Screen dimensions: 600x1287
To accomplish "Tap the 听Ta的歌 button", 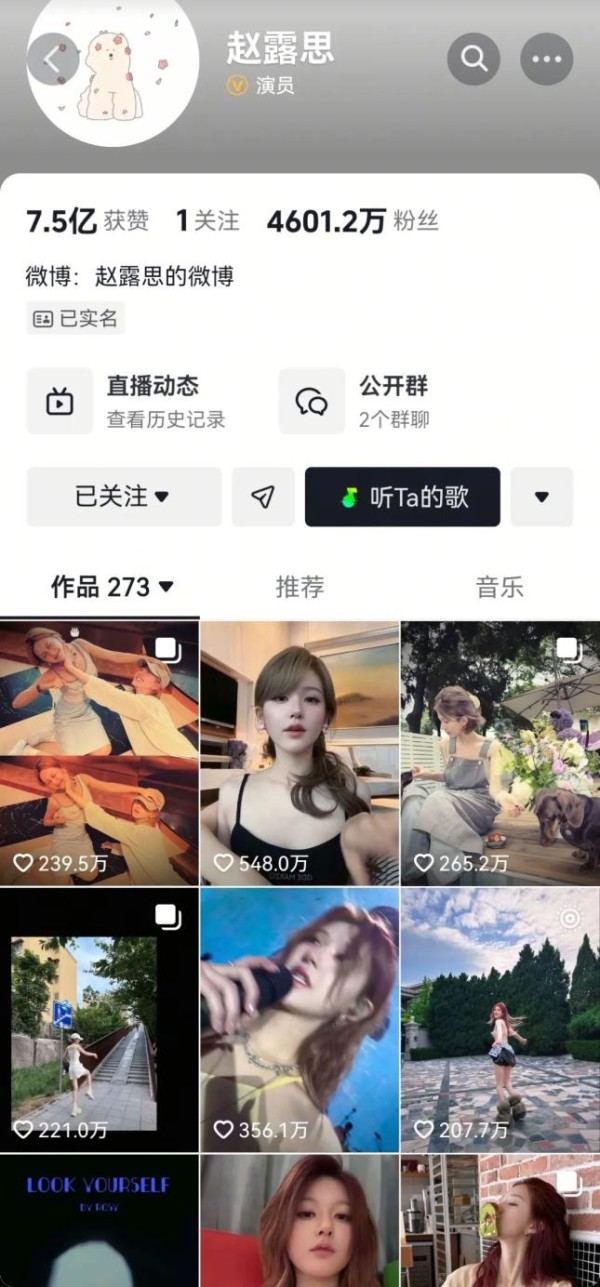I will click(x=402, y=496).
